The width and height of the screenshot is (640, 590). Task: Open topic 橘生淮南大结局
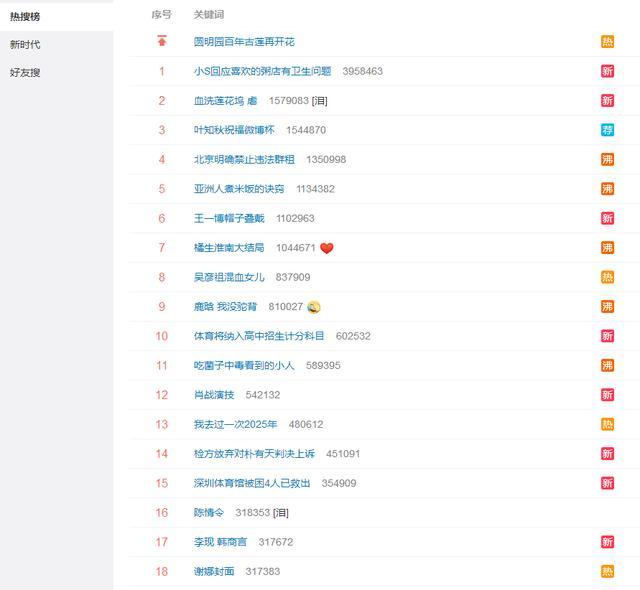(x=229, y=247)
